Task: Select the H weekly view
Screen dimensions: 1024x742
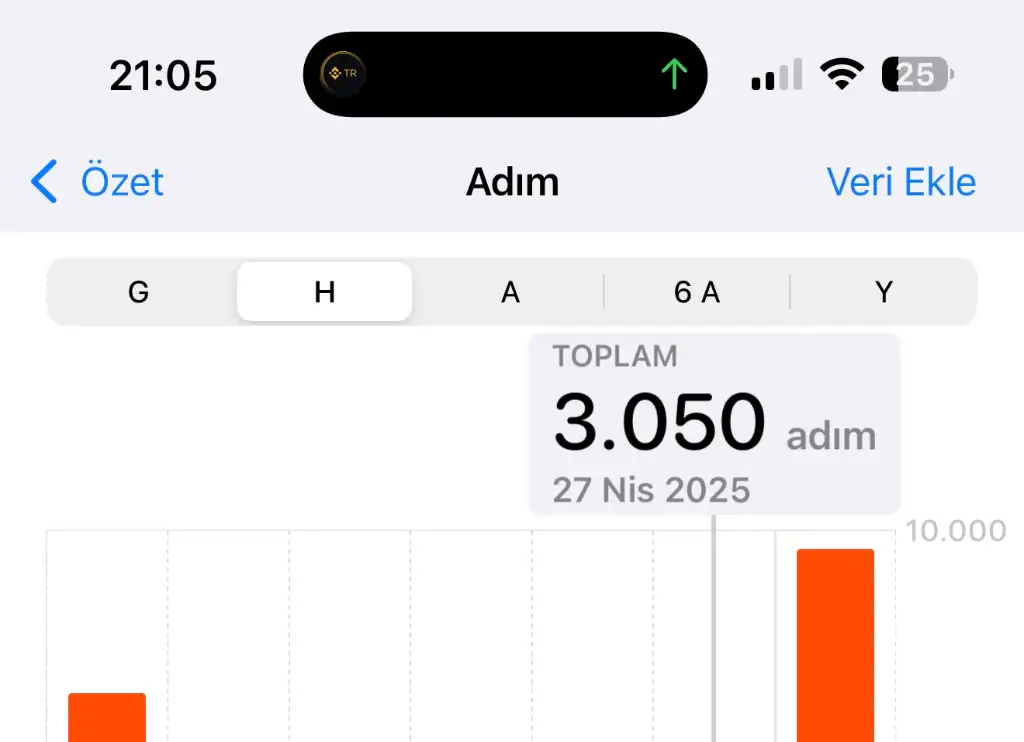Action: click(x=324, y=292)
